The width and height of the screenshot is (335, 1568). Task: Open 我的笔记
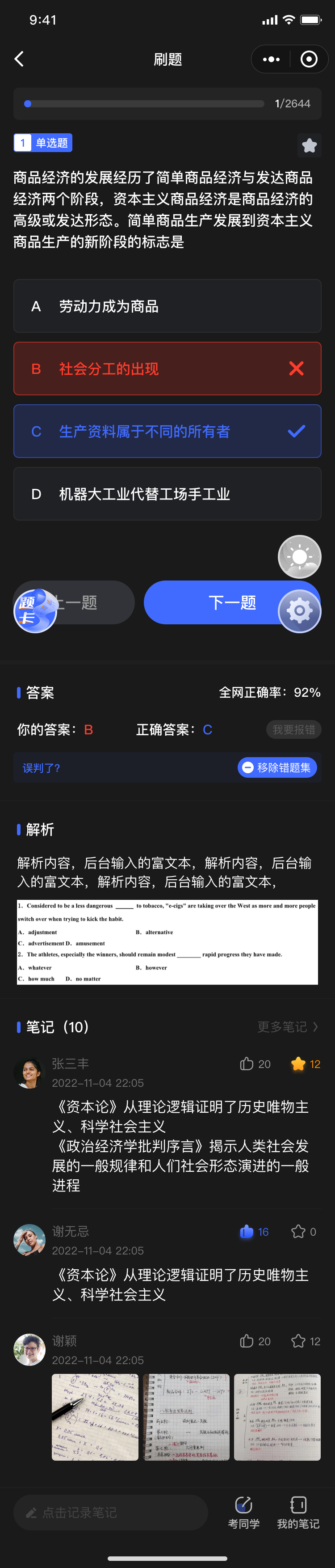pos(298,1511)
